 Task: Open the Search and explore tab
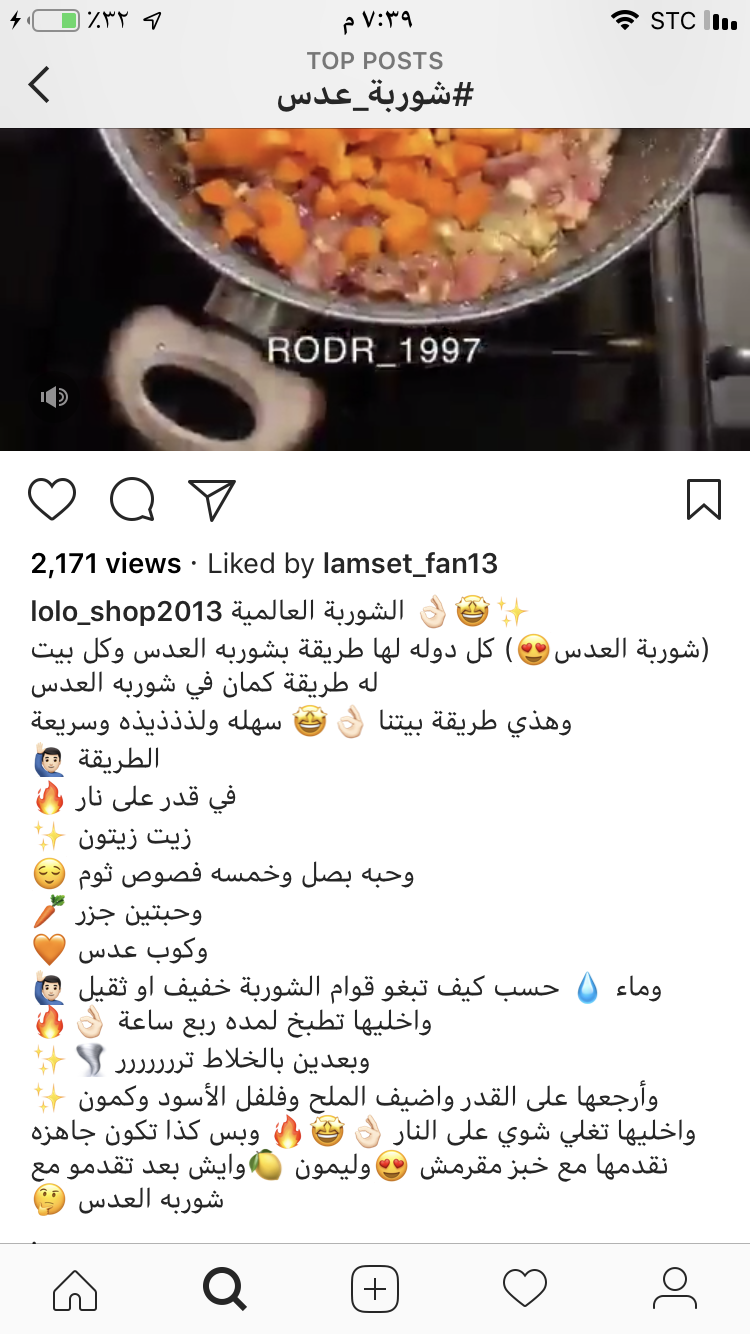[224, 1288]
